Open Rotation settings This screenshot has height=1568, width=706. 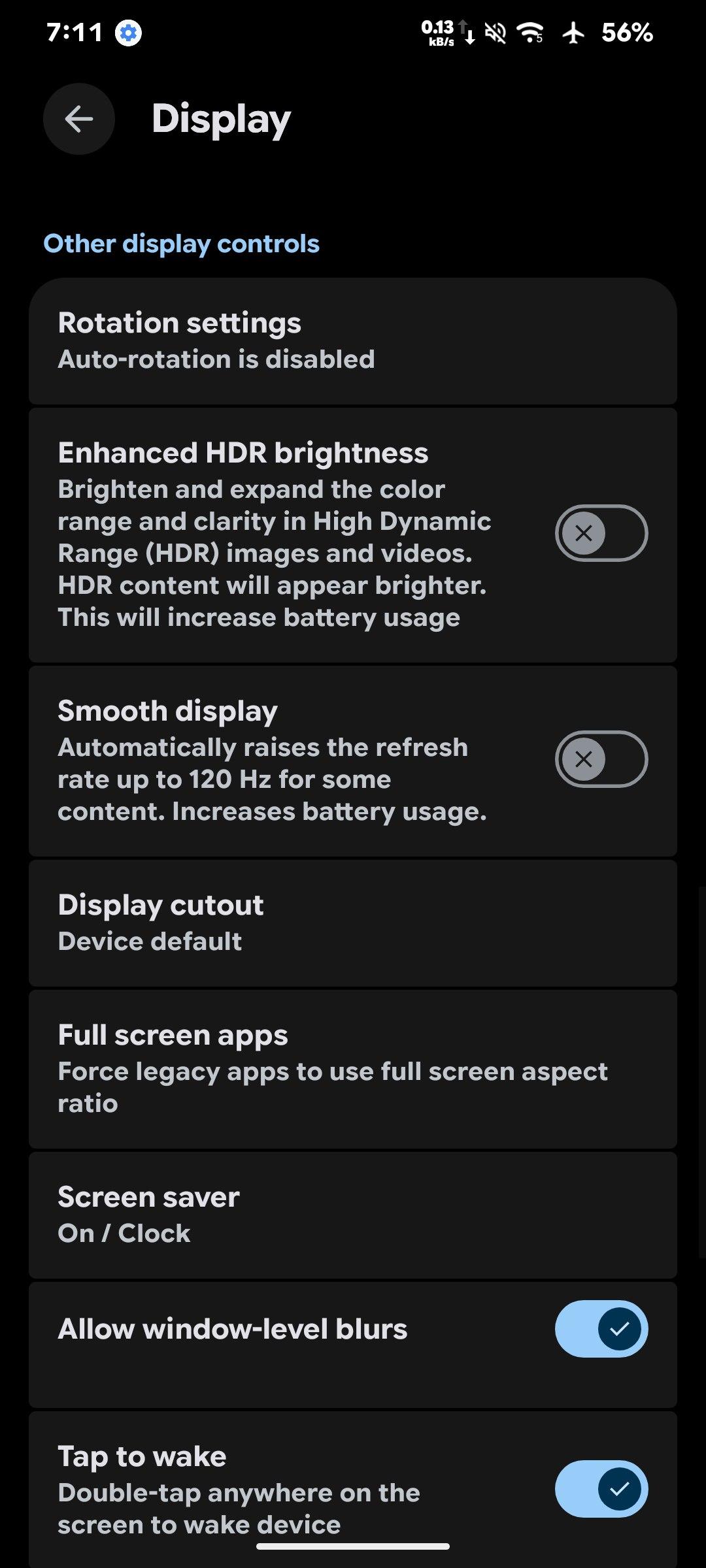click(x=353, y=341)
